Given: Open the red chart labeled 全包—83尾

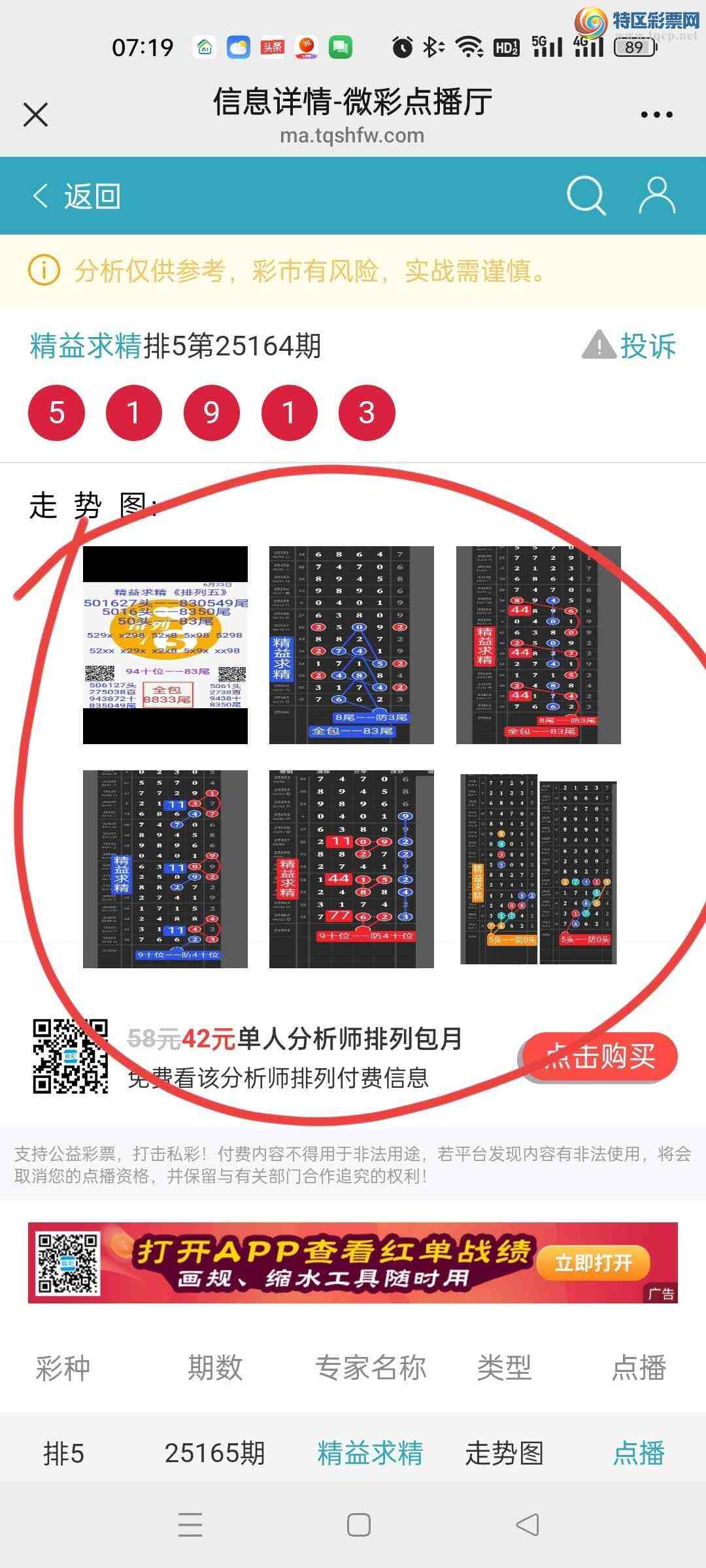Looking at the screenshot, I should pyautogui.click(x=538, y=645).
